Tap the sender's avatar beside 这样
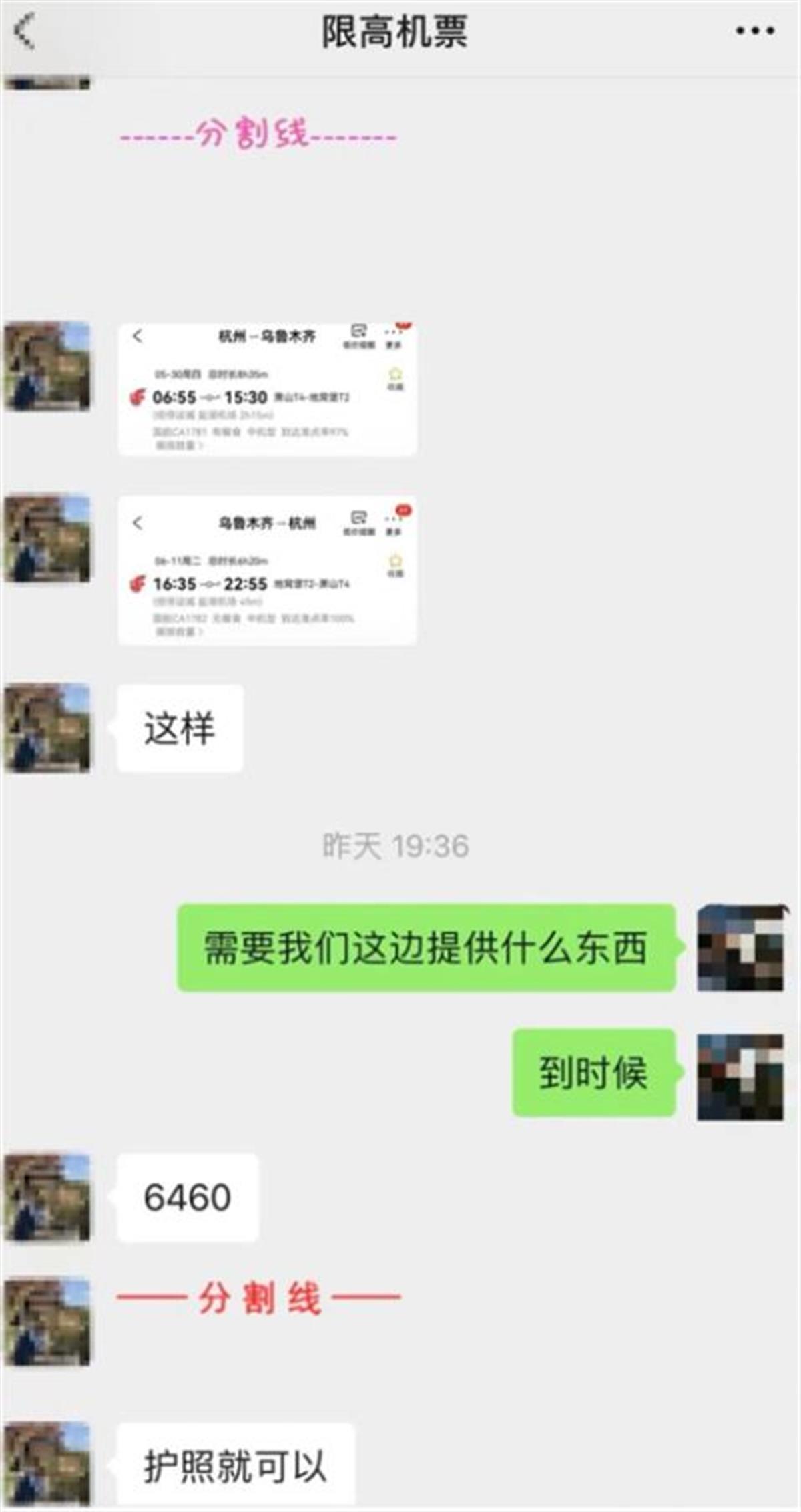The height and width of the screenshot is (1512, 801). pyautogui.click(x=47, y=728)
